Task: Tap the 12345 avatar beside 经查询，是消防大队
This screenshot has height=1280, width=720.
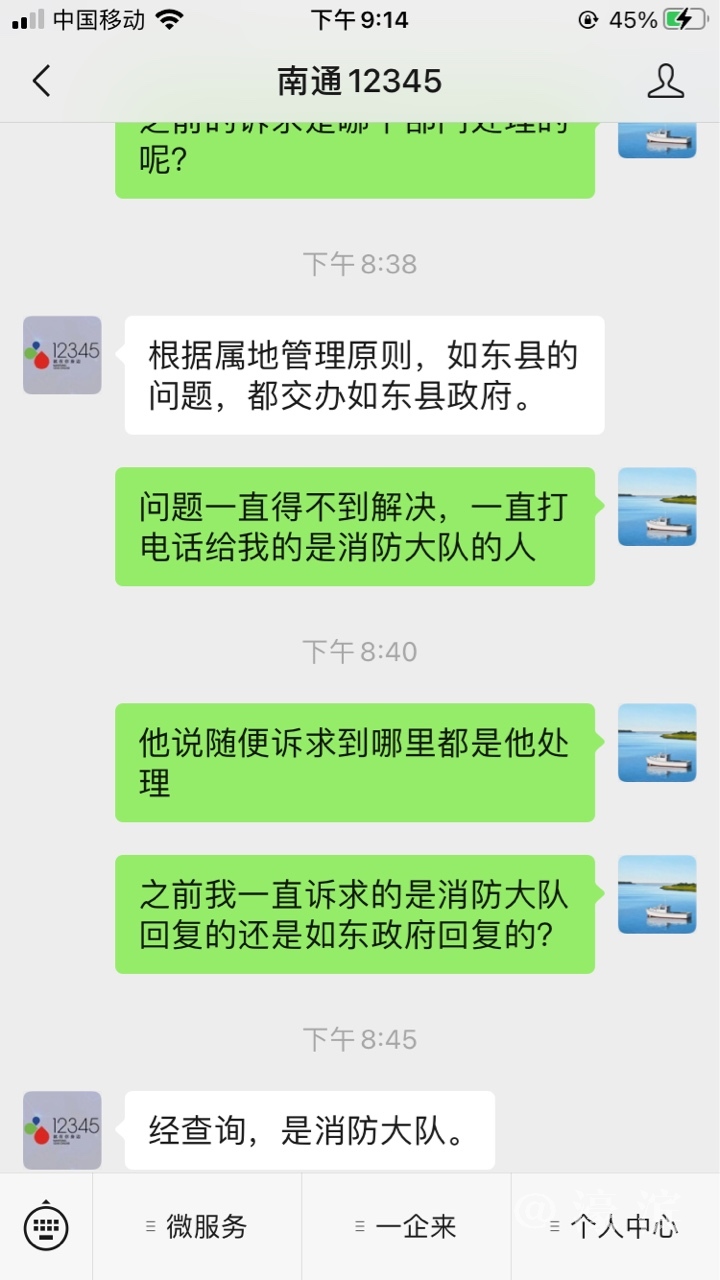Action: 62,1130
